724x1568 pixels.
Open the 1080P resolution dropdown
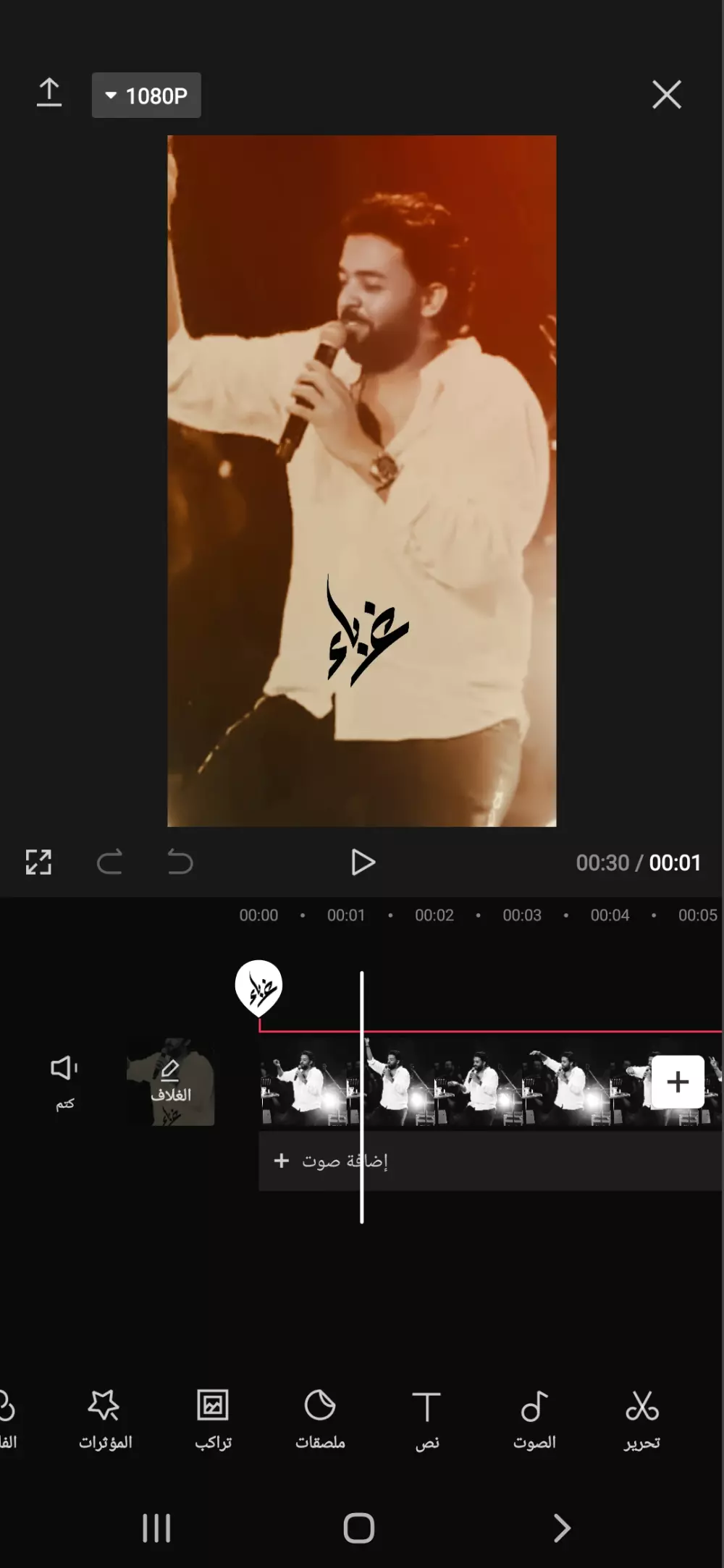point(146,95)
